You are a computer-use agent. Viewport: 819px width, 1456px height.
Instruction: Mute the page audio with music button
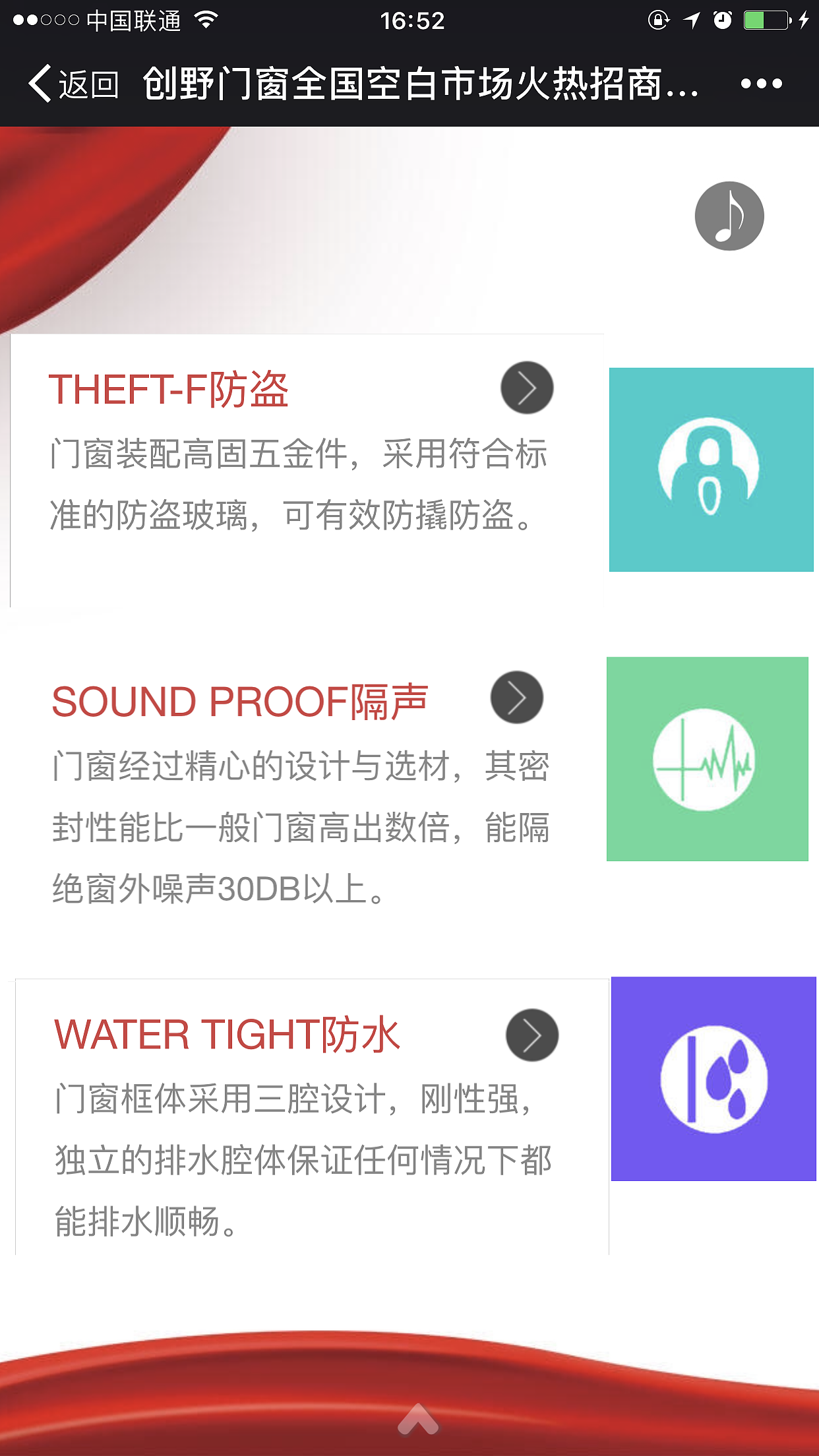point(728,216)
